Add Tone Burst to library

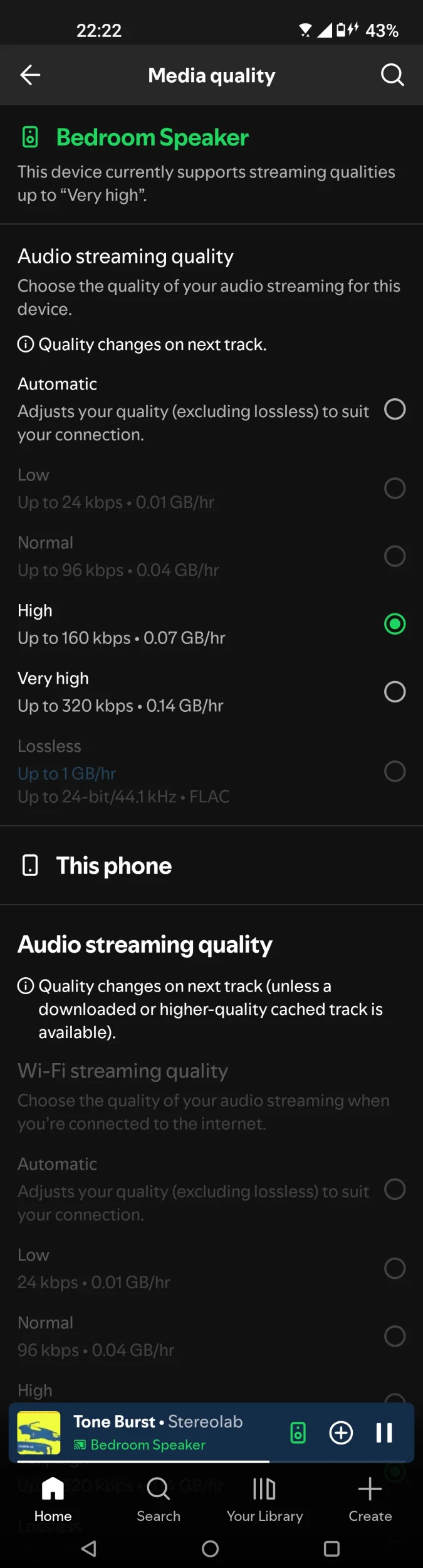pos(341,1433)
